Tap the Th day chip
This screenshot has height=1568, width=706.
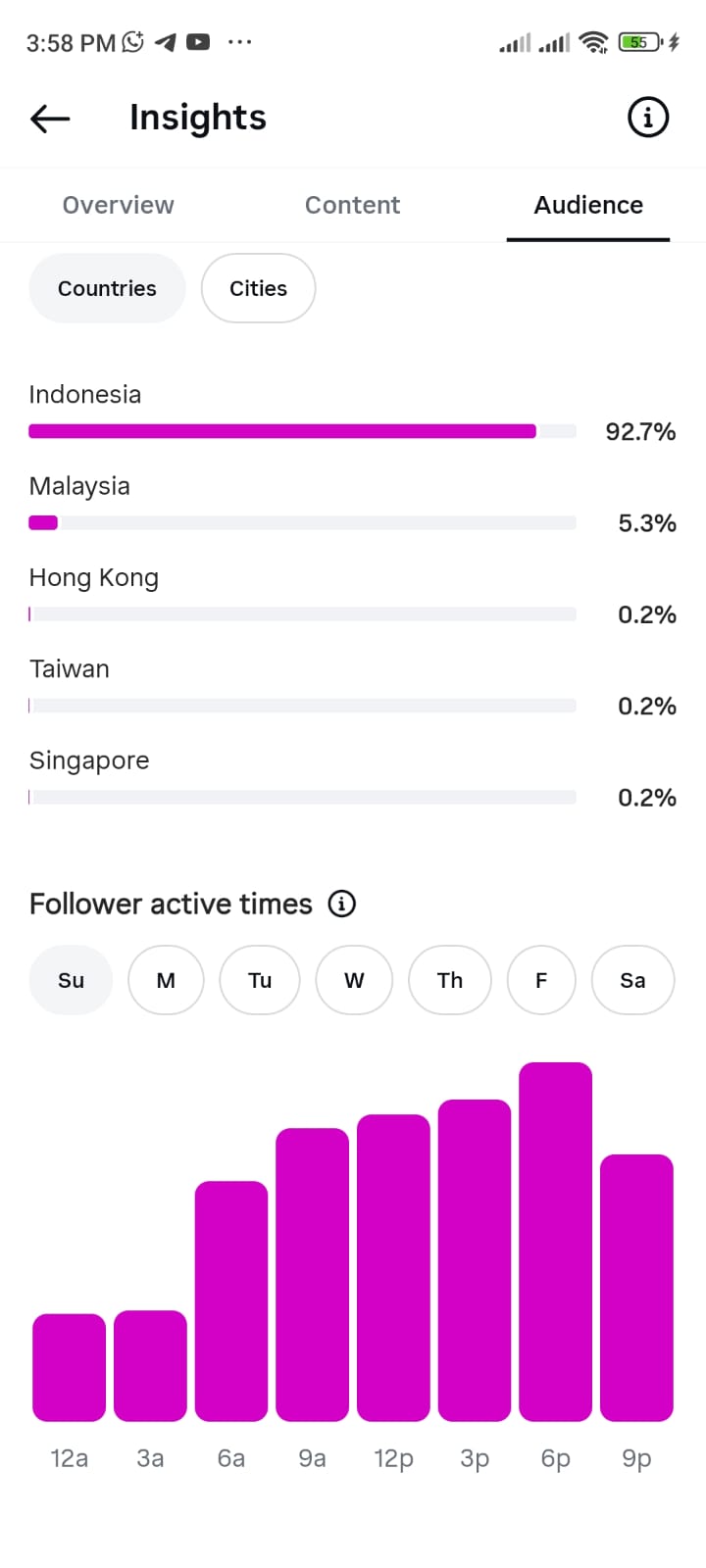pyautogui.click(x=450, y=980)
